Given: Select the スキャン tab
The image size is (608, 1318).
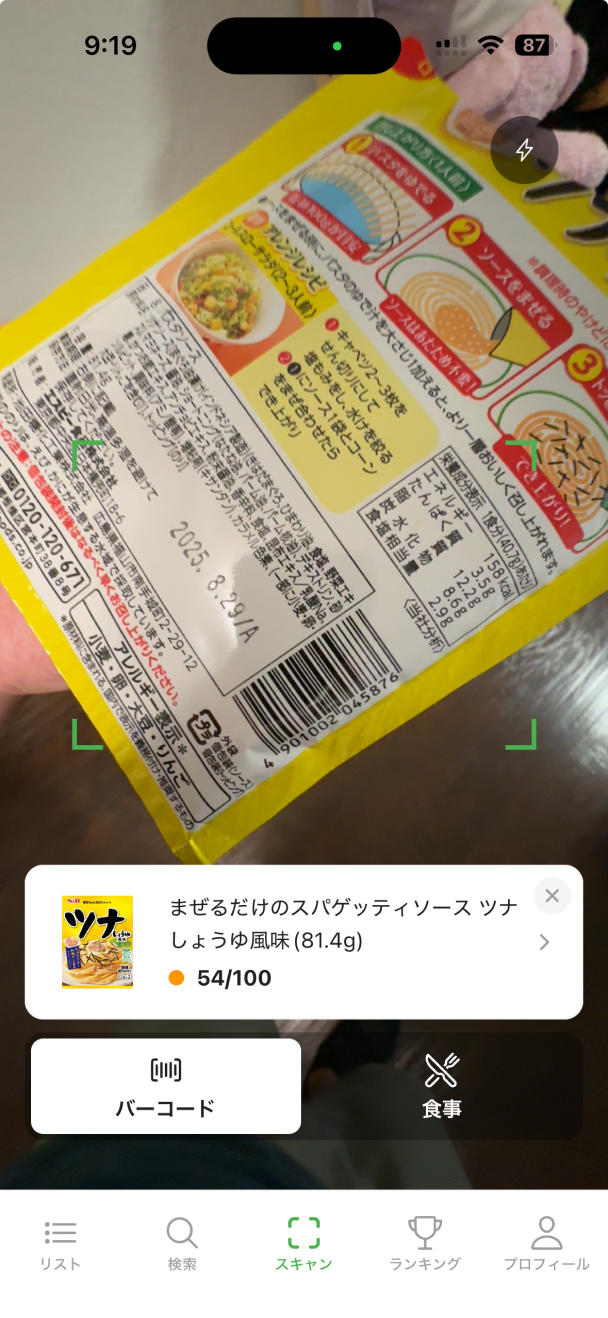Looking at the screenshot, I should 304,1244.
